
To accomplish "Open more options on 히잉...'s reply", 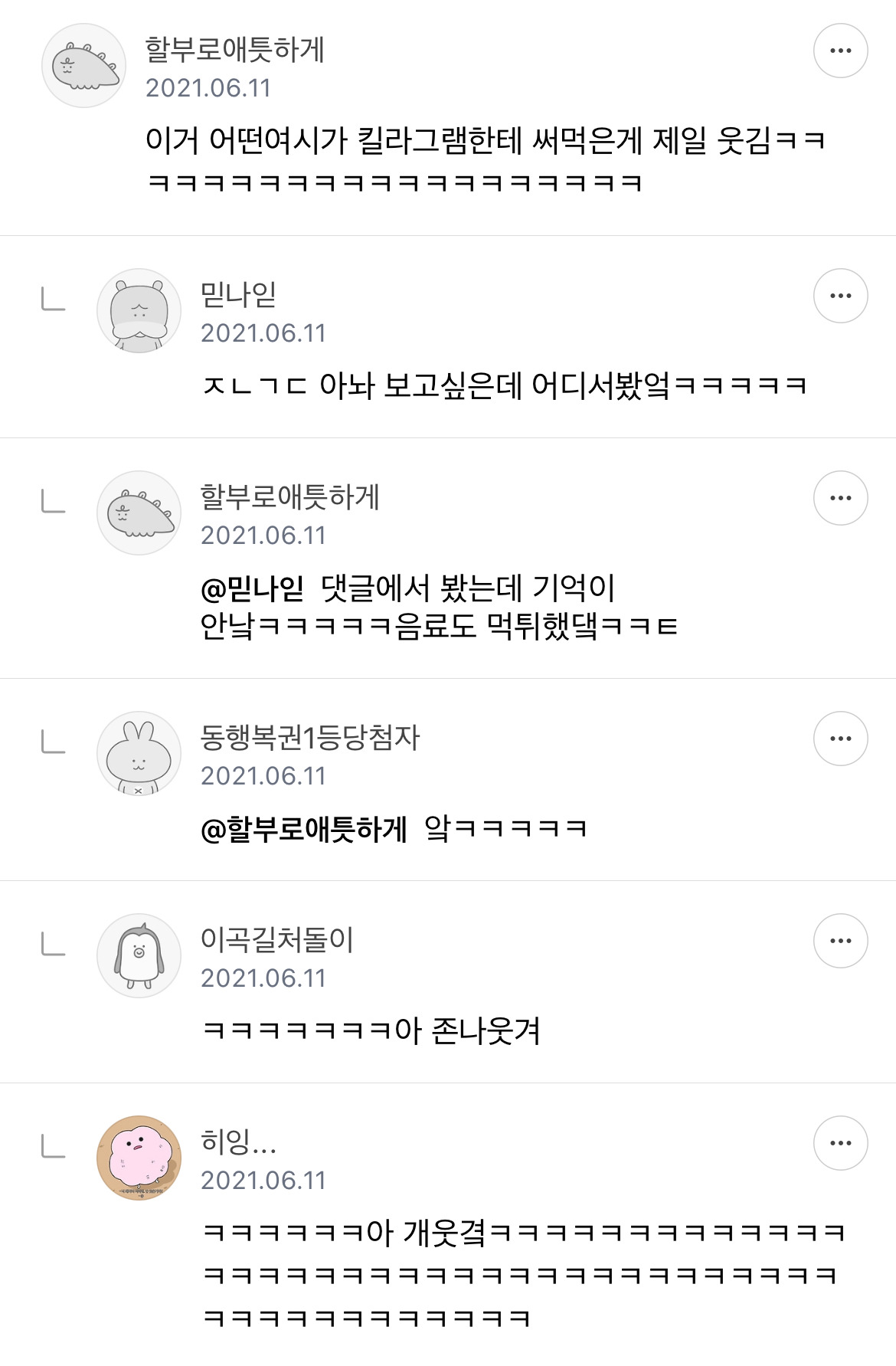I will pyautogui.click(x=840, y=1143).
